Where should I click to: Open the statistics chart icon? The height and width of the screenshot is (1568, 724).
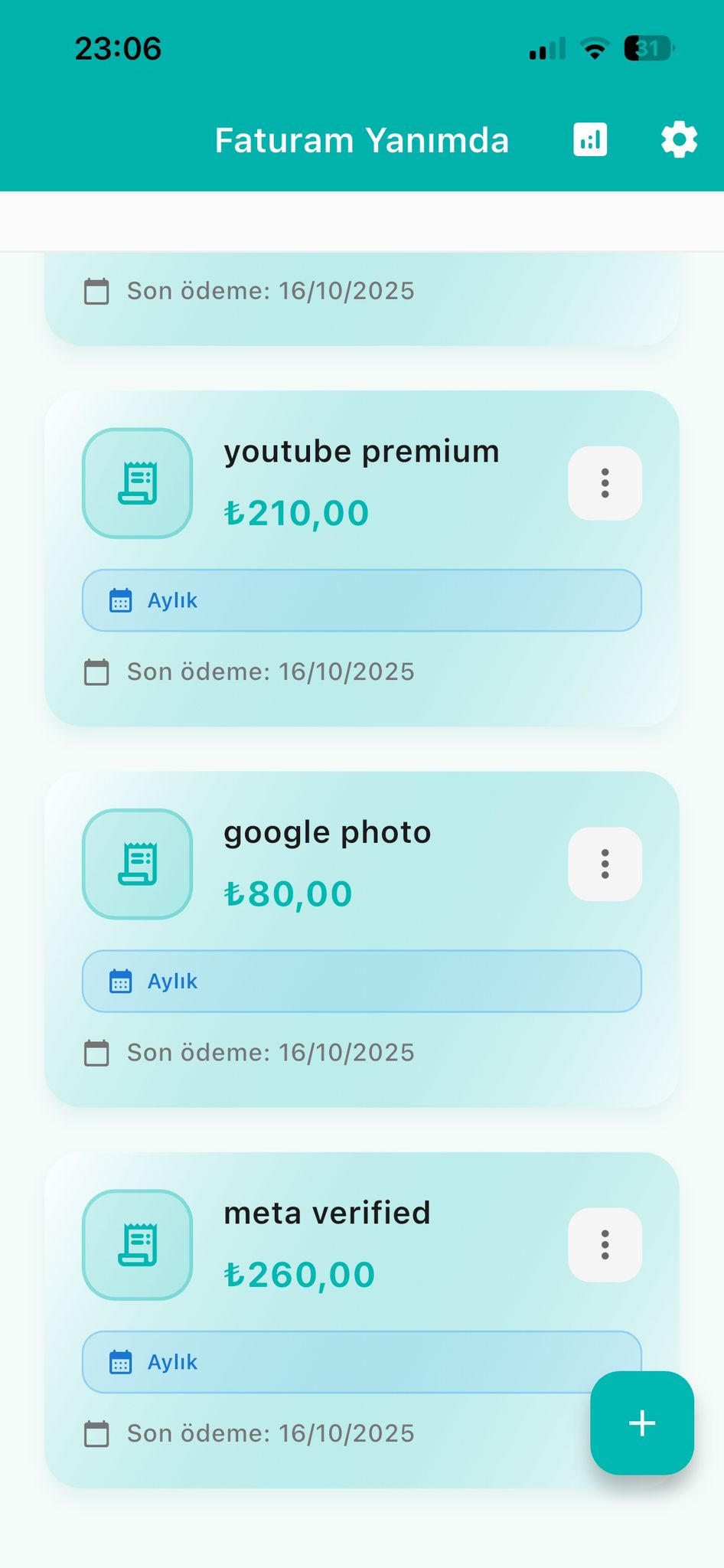click(589, 139)
